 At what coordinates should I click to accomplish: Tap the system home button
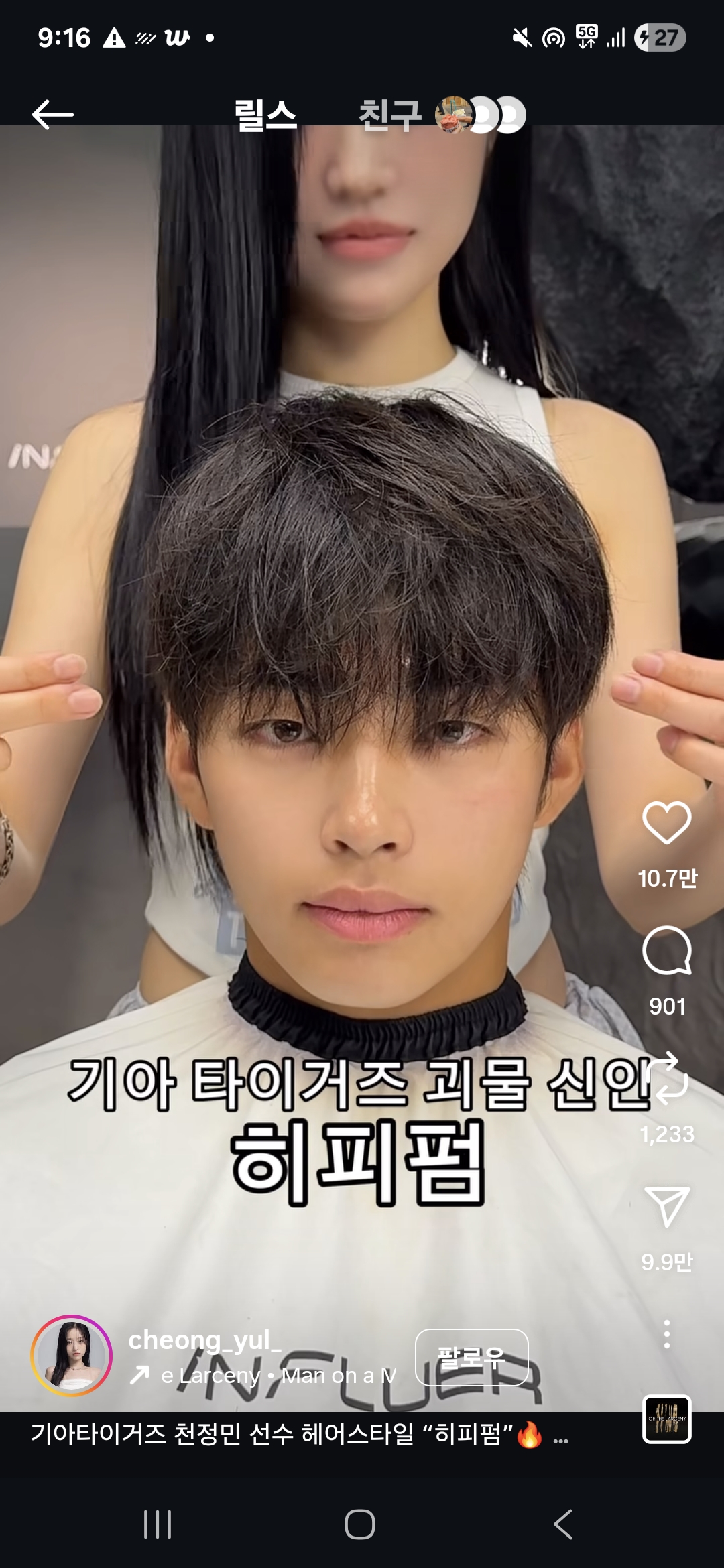click(x=360, y=1524)
